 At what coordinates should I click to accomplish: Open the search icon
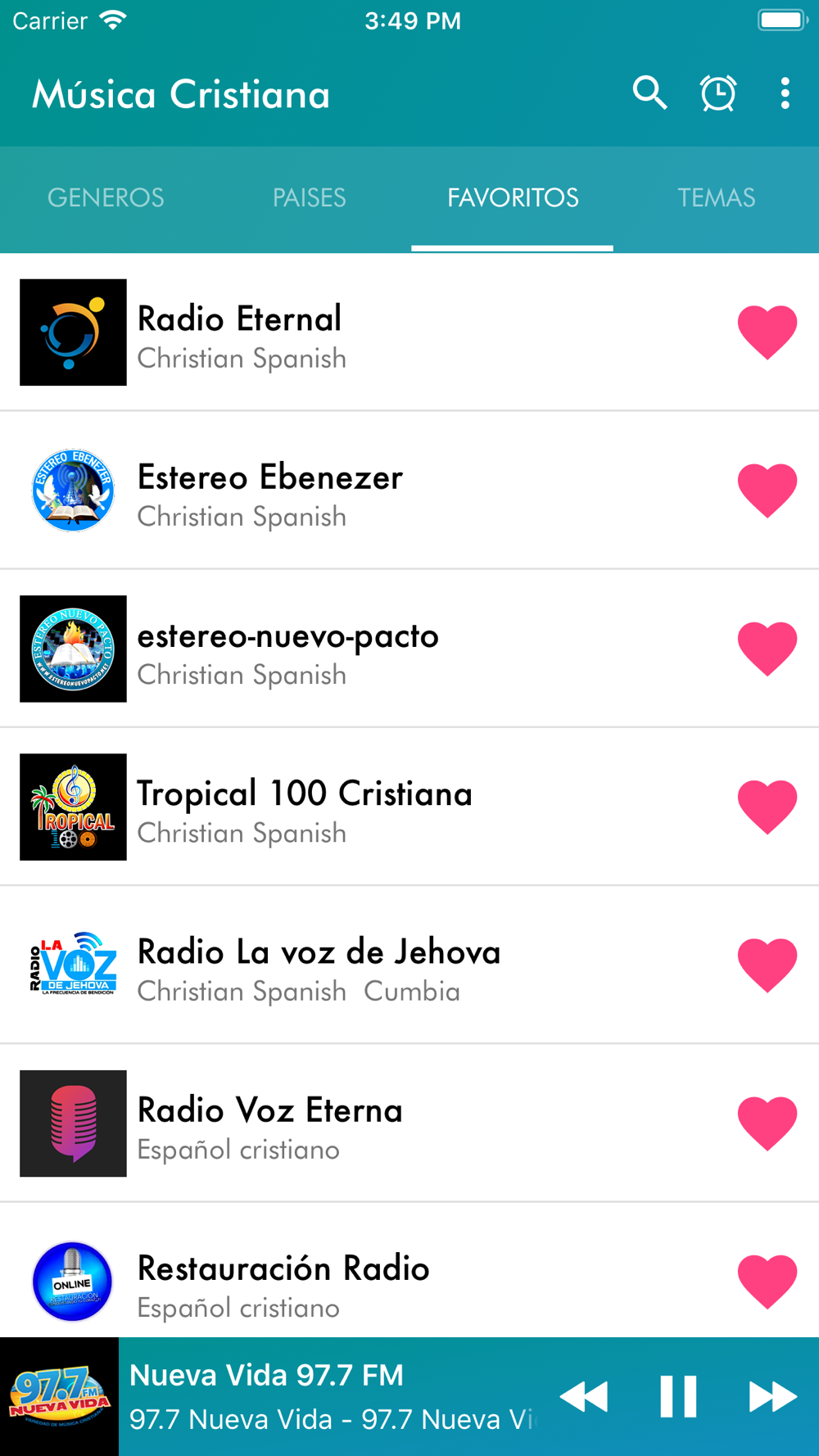tap(649, 93)
